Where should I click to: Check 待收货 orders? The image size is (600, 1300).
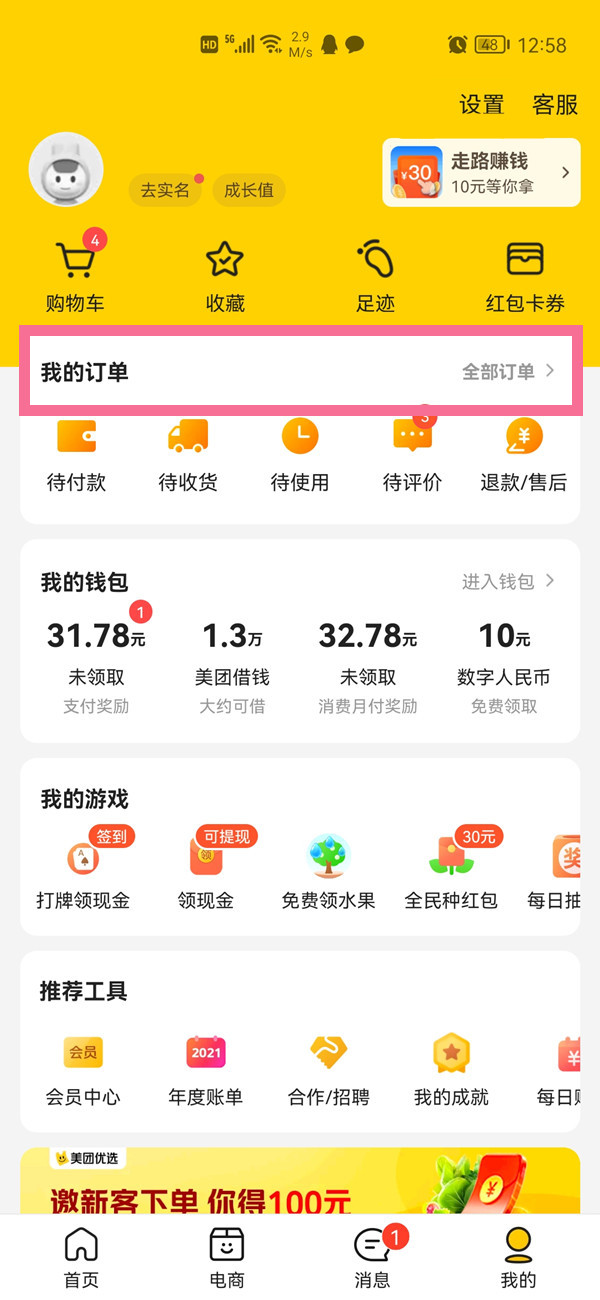188,455
